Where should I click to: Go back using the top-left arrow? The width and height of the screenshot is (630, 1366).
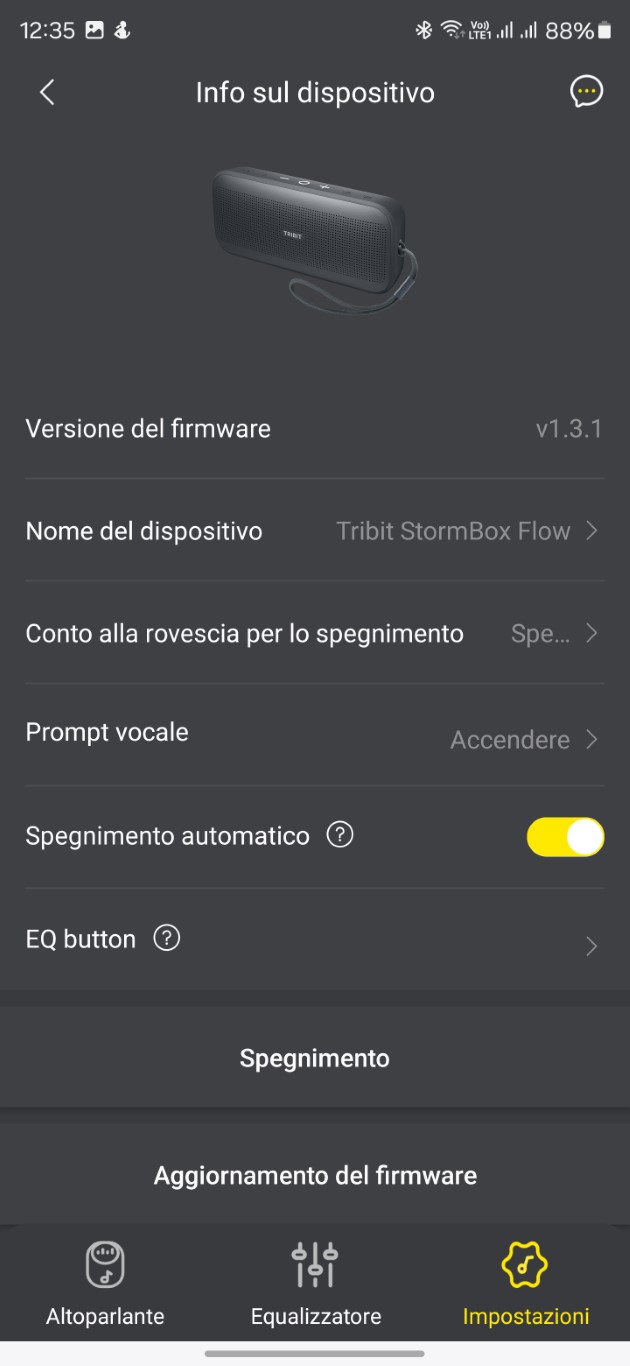(x=46, y=93)
